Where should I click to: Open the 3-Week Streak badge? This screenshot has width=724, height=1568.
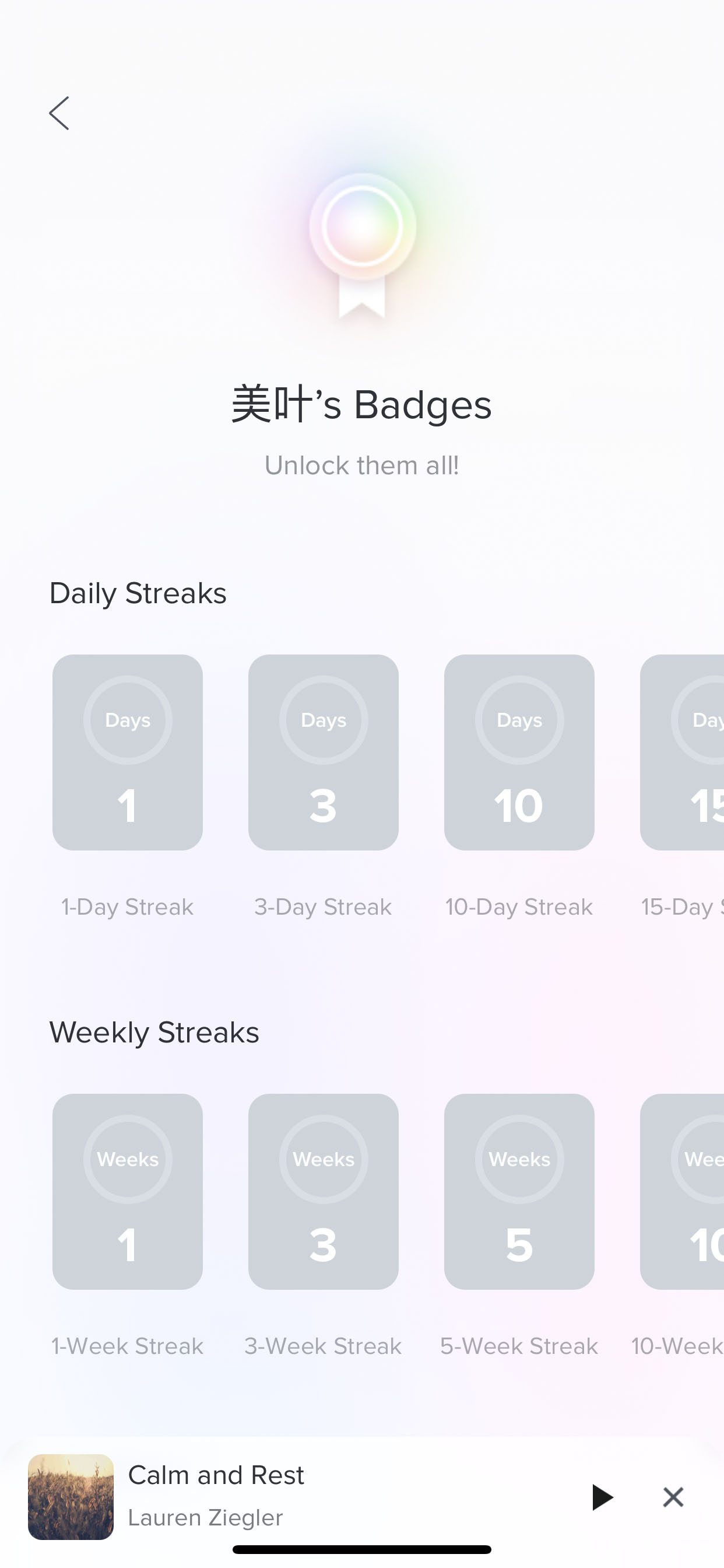tap(324, 1191)
